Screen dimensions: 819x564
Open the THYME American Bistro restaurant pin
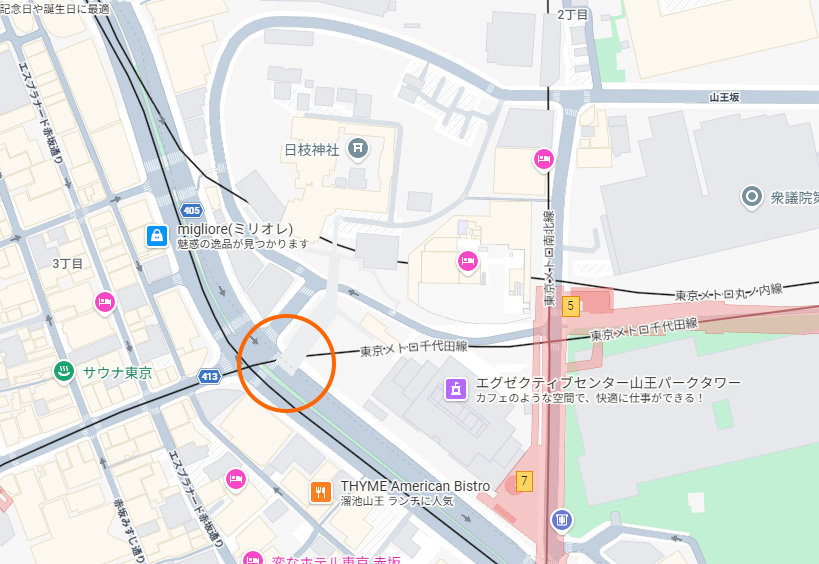[321, 491]
